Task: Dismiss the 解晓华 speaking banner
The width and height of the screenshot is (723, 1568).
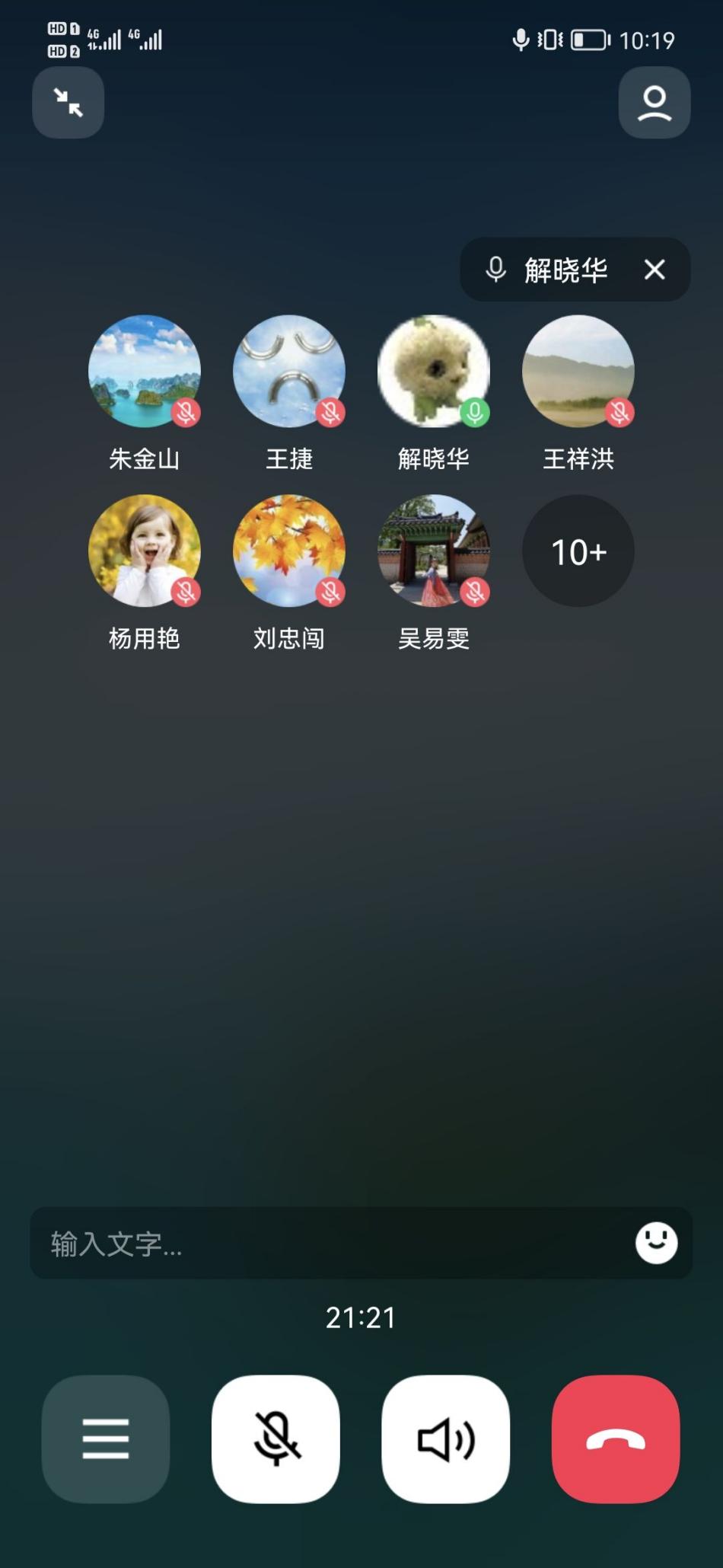Action: click(655, 270)
